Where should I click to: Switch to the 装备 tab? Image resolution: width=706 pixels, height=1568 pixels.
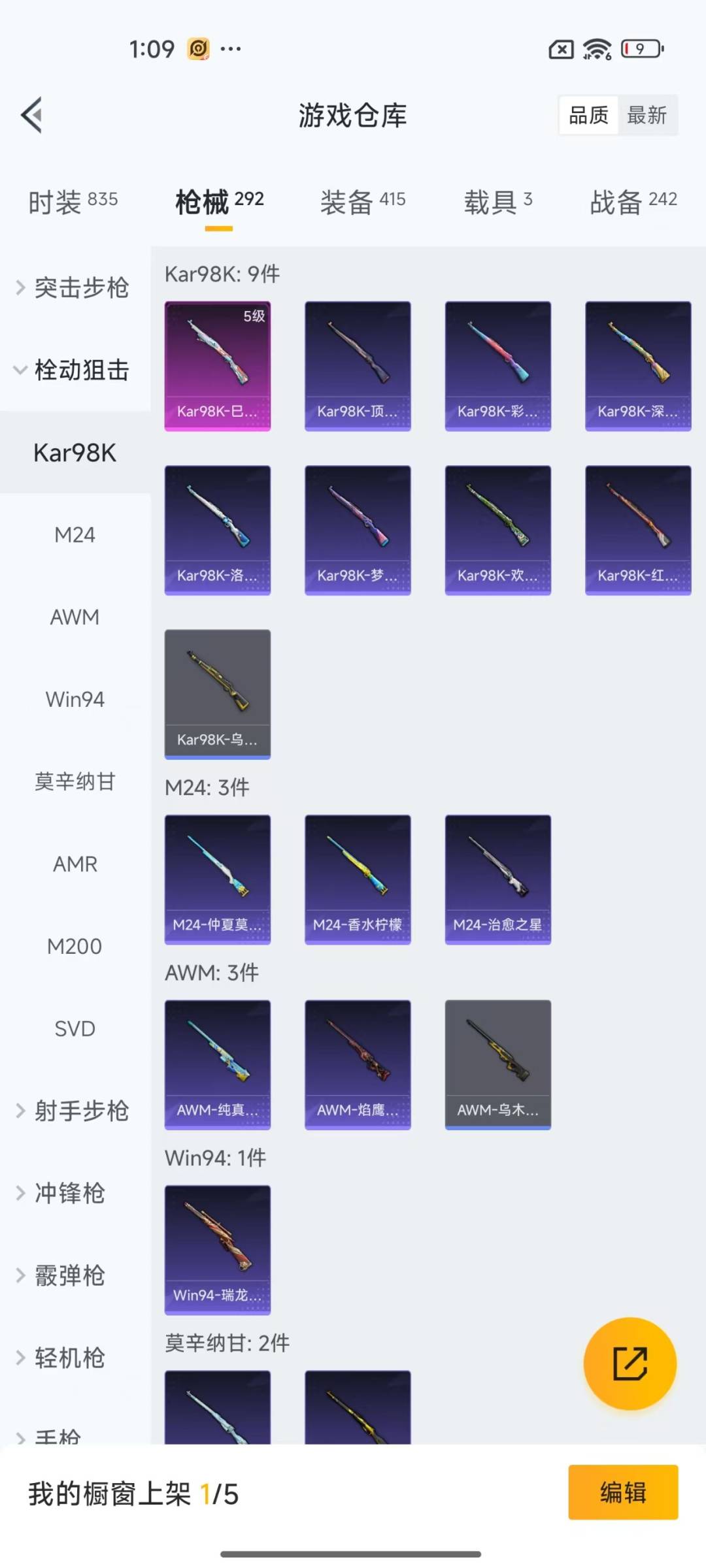tap(362, 201)
